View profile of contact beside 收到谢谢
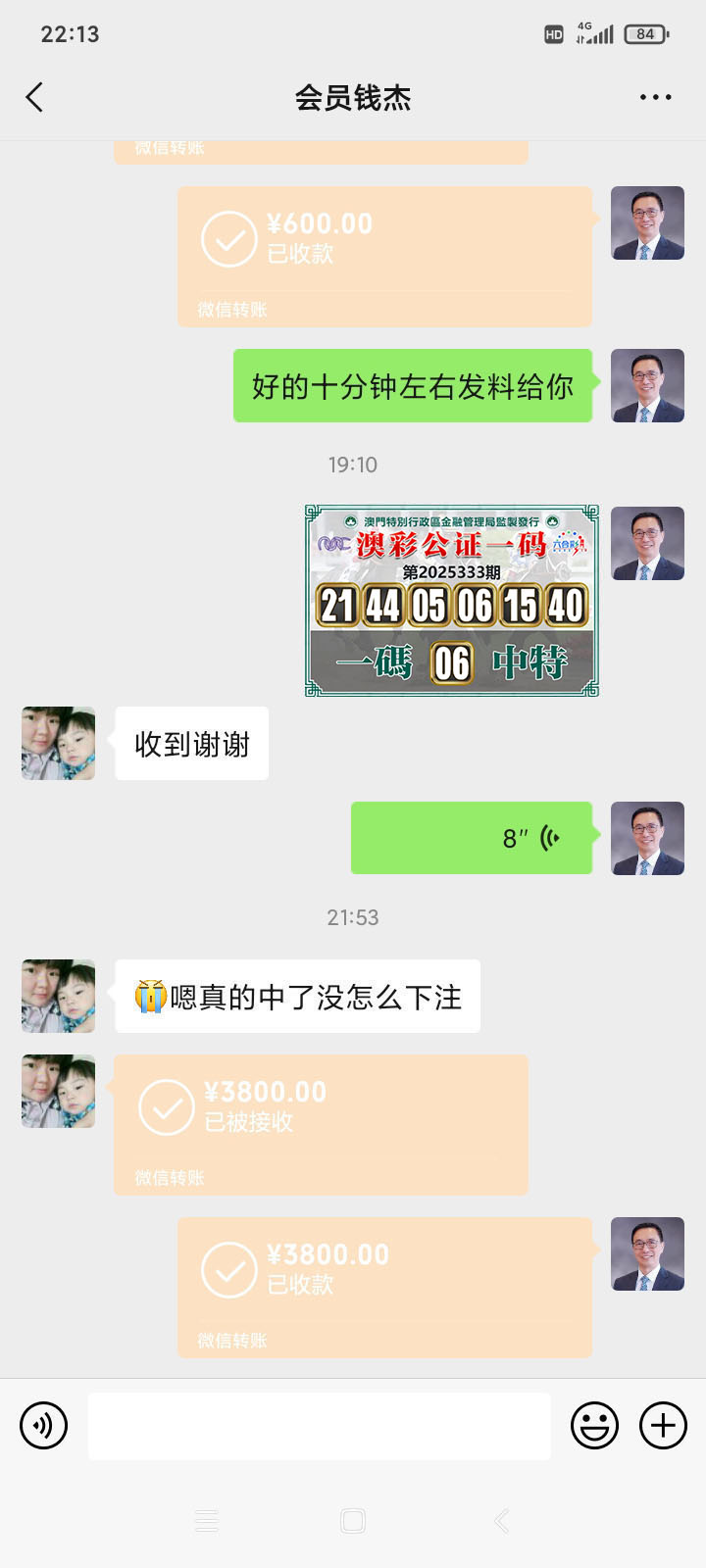The width and height of the screenshot is (706, 1568). pos(59,744)
